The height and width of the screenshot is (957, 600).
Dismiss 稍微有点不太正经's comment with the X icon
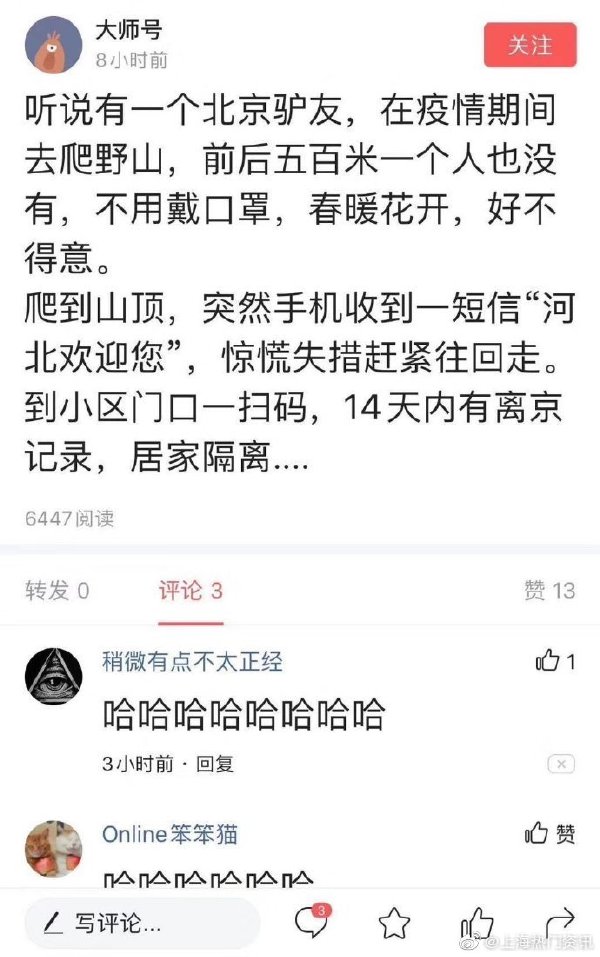(561, 764)
